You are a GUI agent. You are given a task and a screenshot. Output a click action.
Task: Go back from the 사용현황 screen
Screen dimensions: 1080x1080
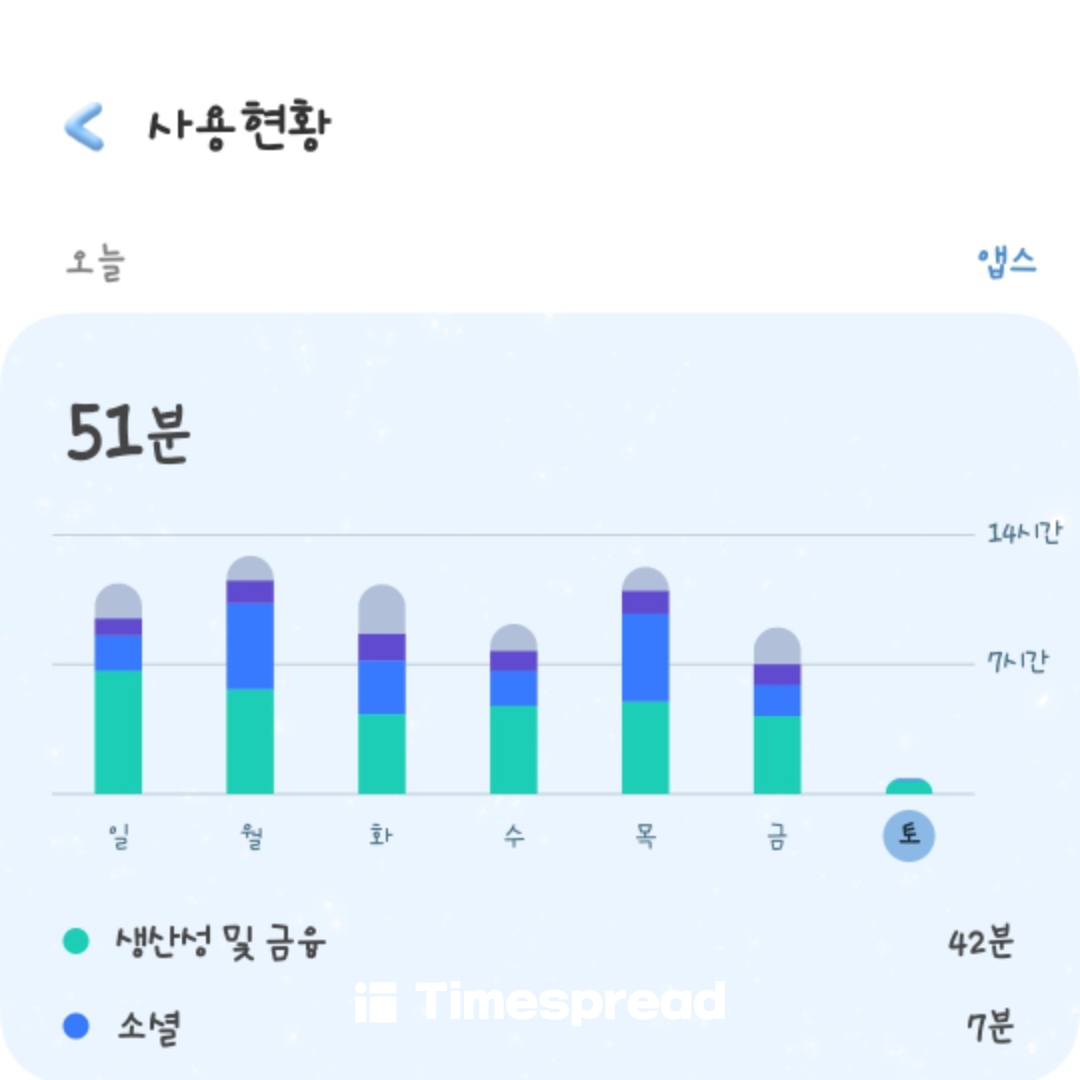(84, 127)
